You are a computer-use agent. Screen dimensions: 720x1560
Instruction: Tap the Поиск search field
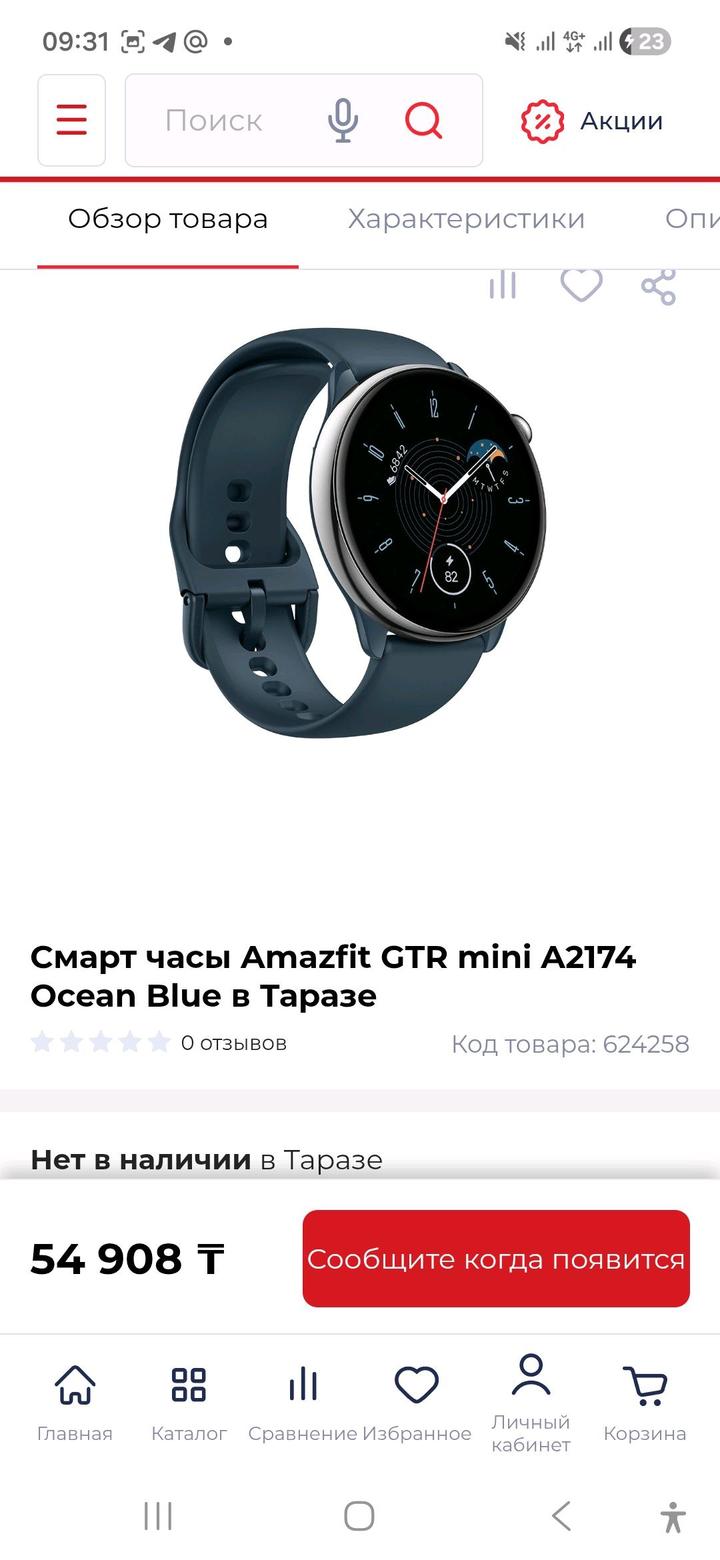coord(214,121)
